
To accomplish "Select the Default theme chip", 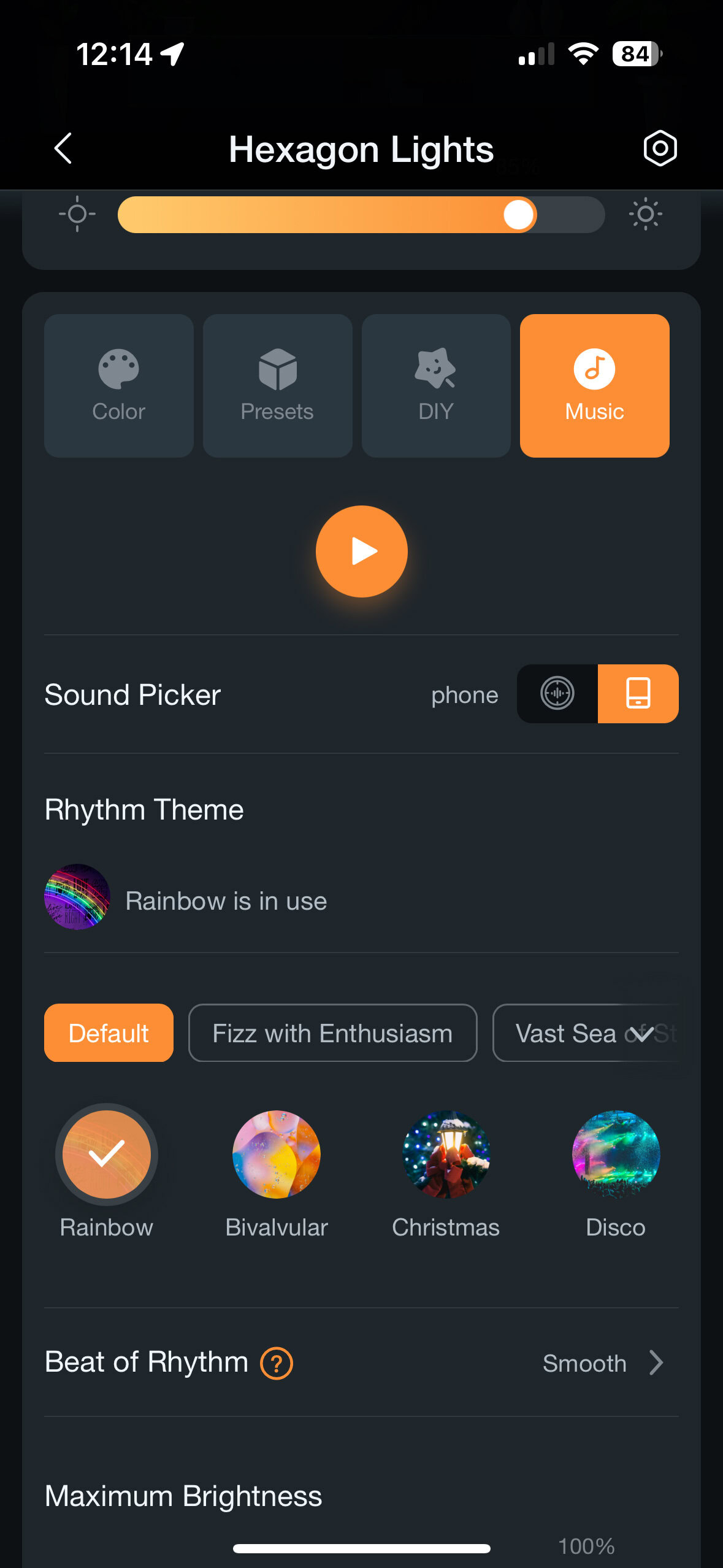I will click(x=109, y=1033).
